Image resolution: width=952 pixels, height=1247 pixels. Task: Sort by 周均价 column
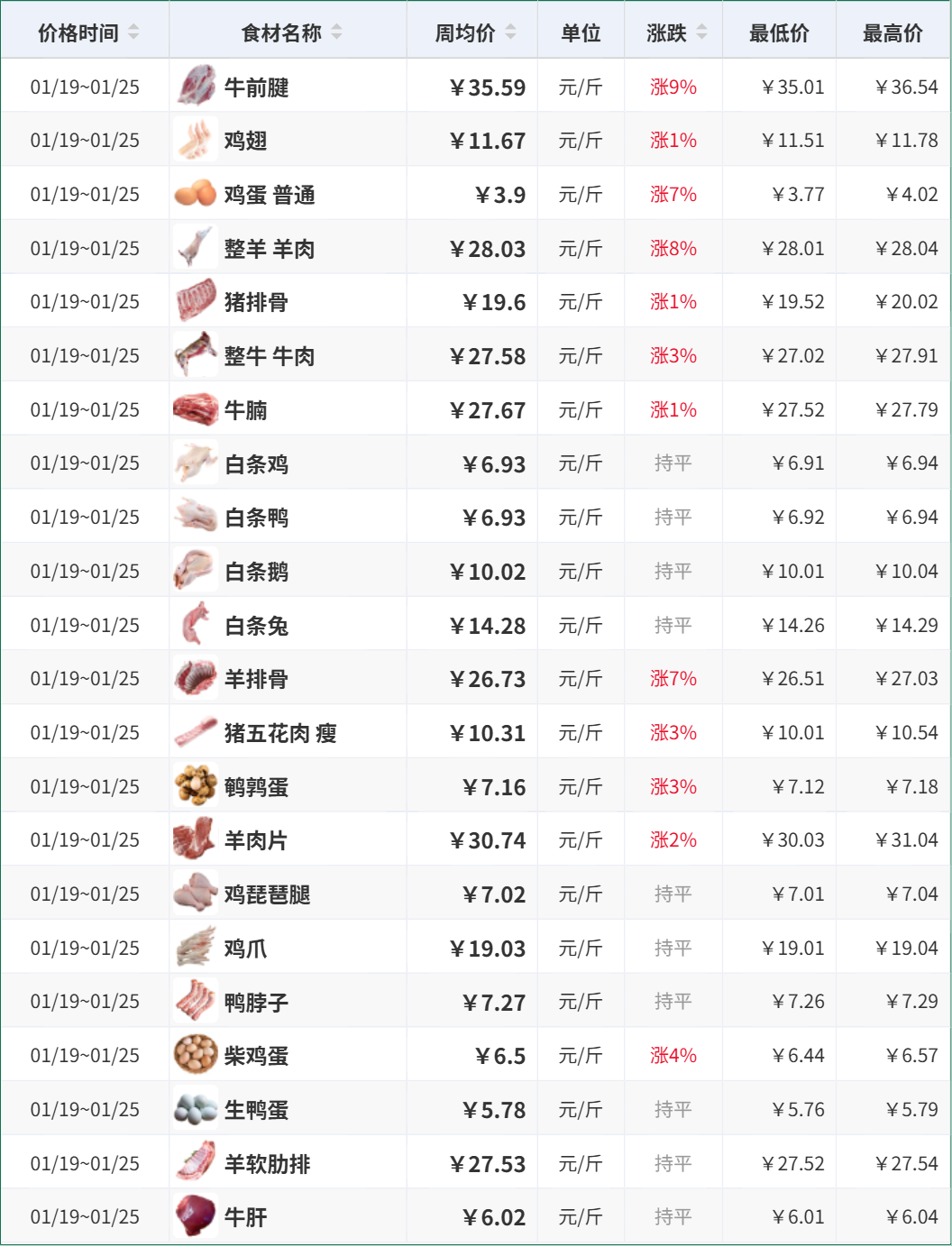click(x=510, y=33)
